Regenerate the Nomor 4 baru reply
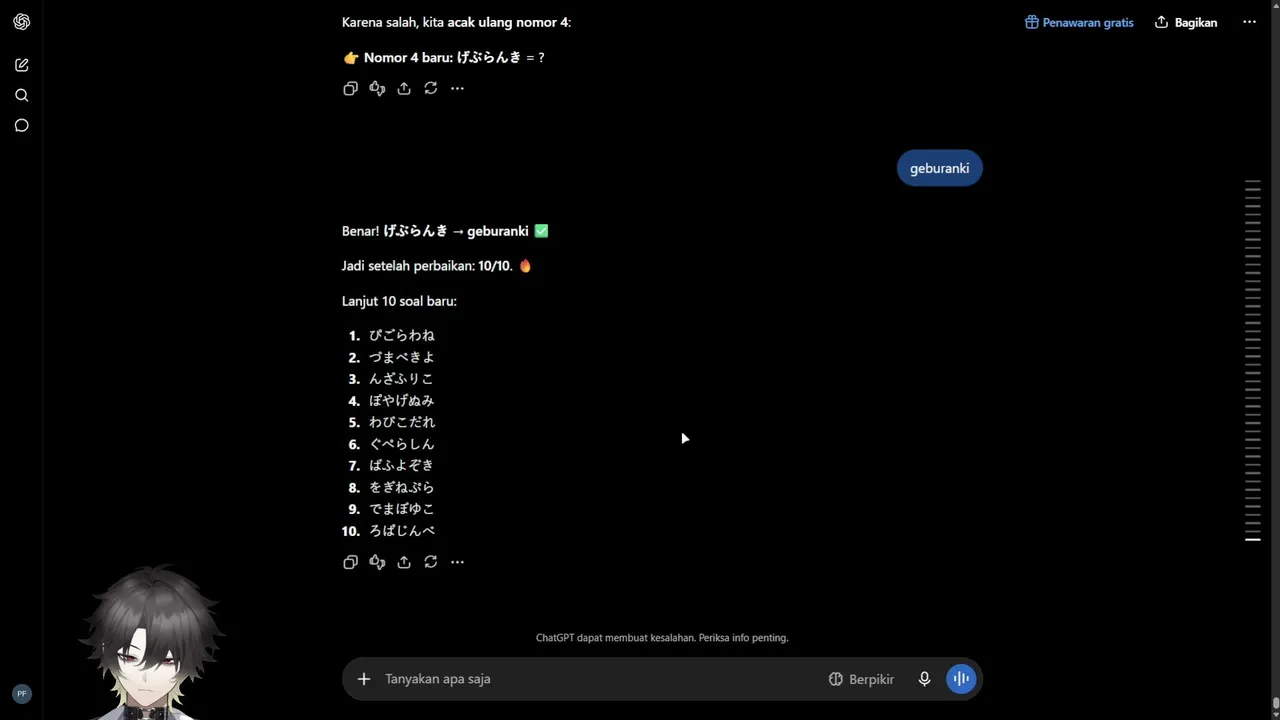 click(x=431, y=88)
